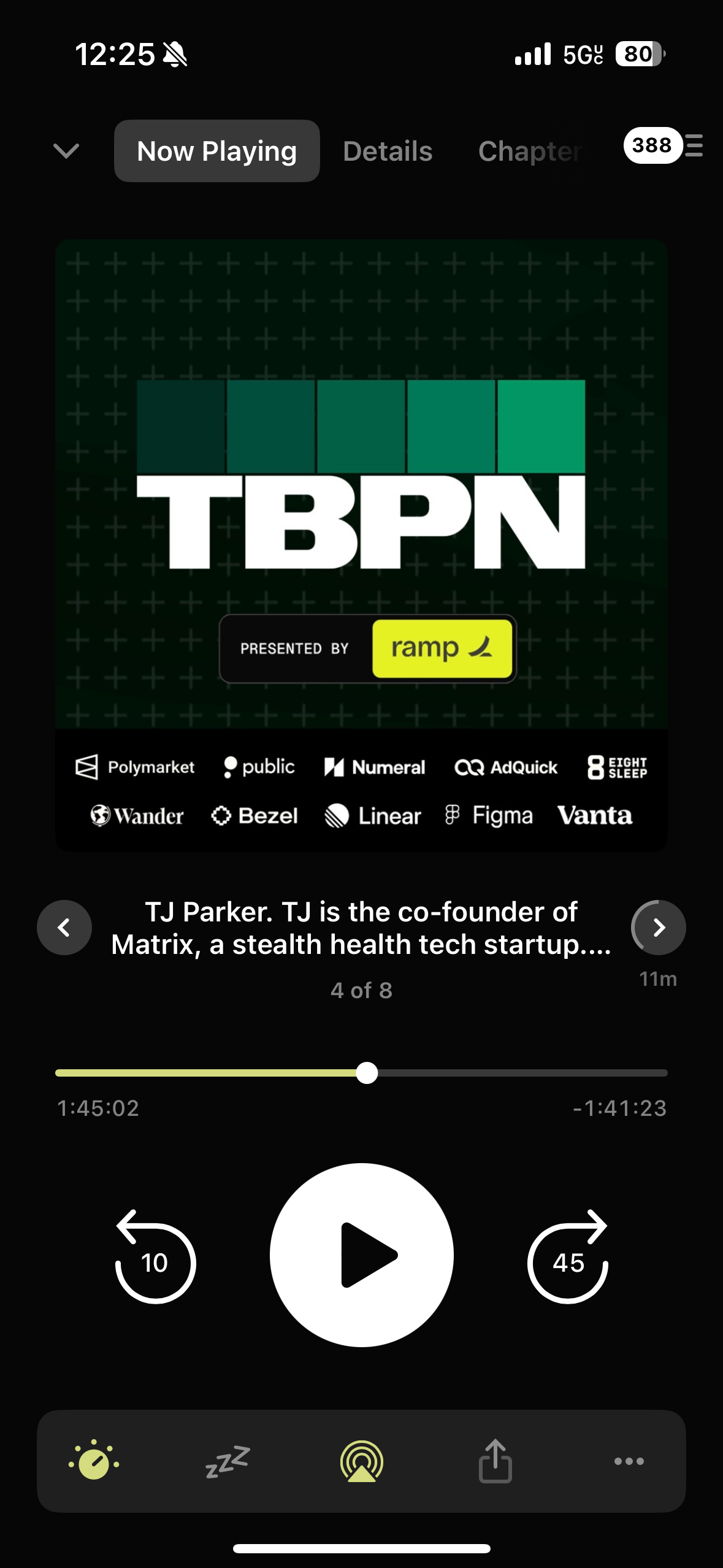
Task: Tap the playback progress slider
Action: point(367,1073)
